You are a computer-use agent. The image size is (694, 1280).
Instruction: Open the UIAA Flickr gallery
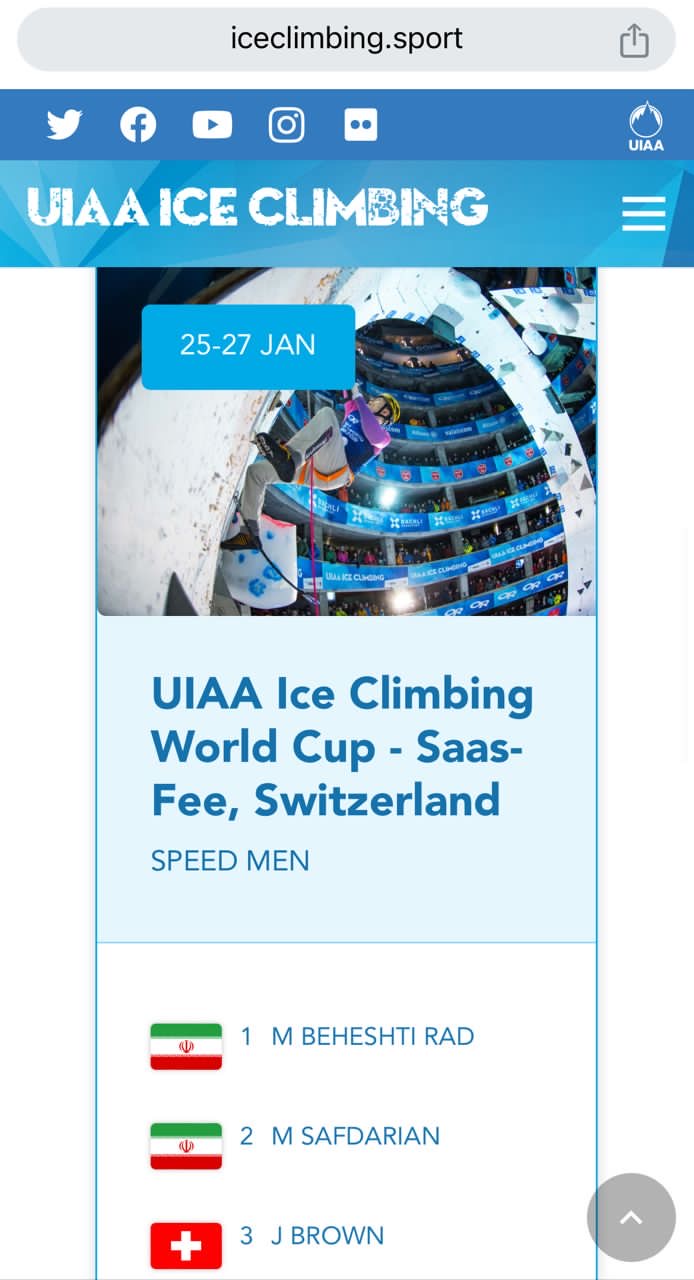361,125
